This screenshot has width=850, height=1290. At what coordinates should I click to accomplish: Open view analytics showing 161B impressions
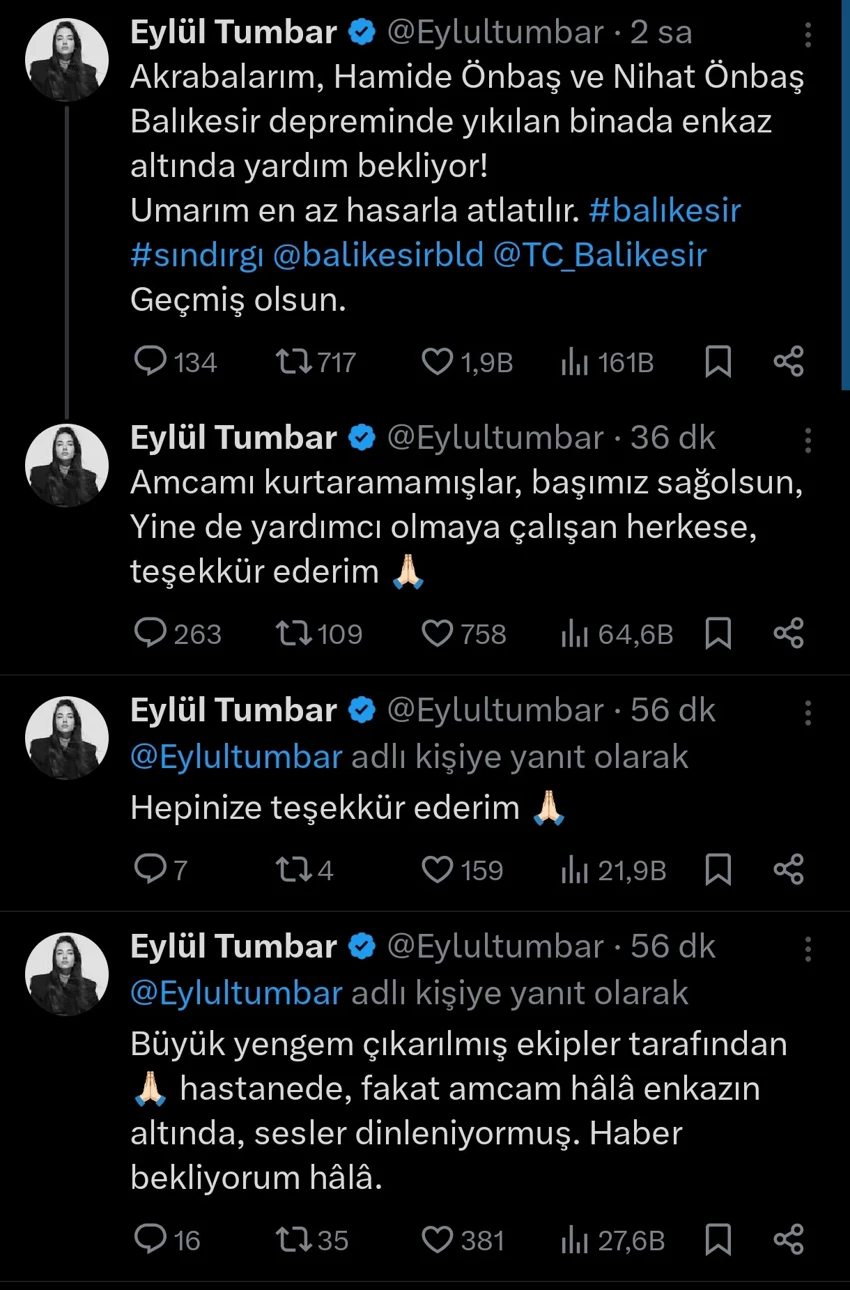coord(577,362)
